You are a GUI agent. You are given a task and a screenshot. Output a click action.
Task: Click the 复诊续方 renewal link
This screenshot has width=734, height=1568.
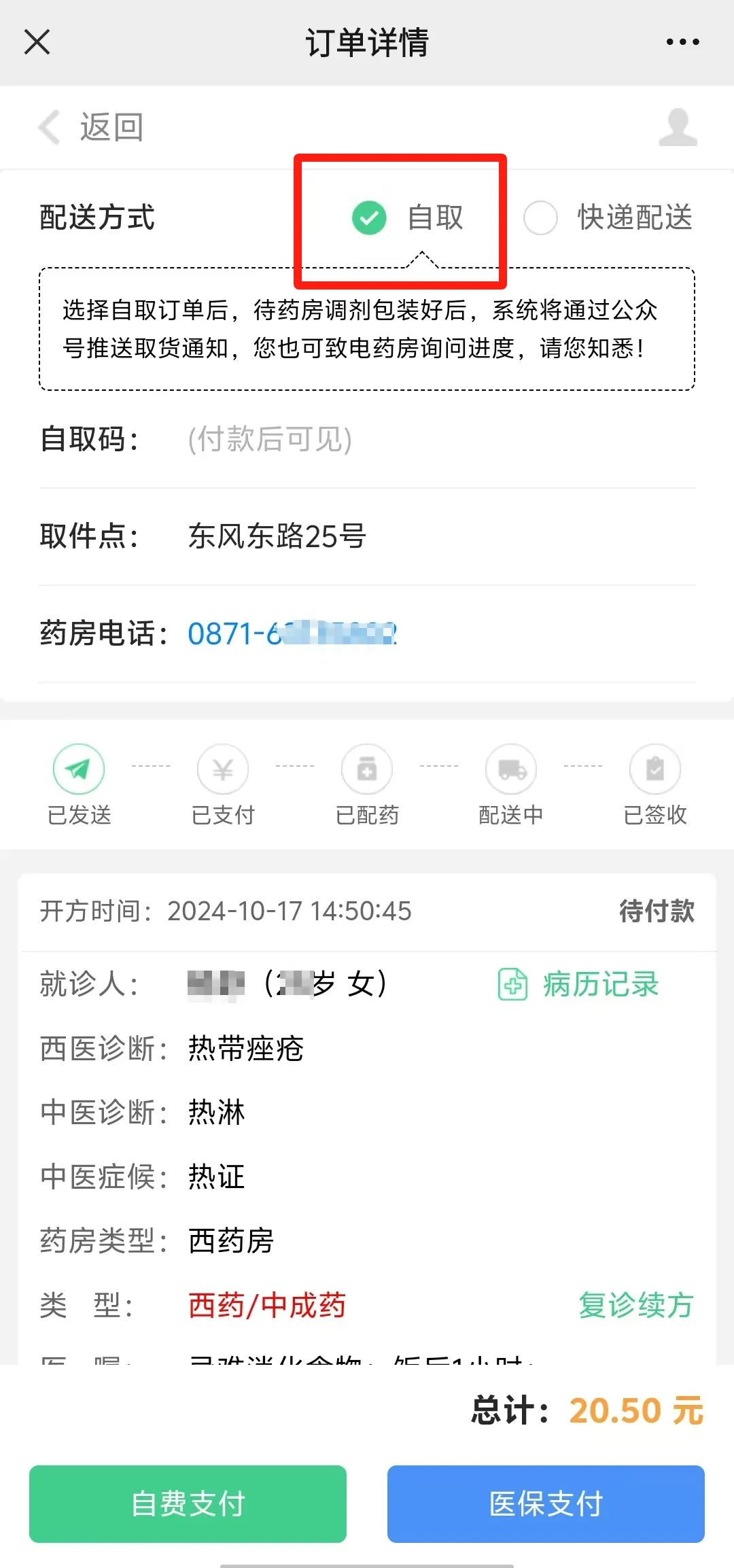tap(635, 1306)
